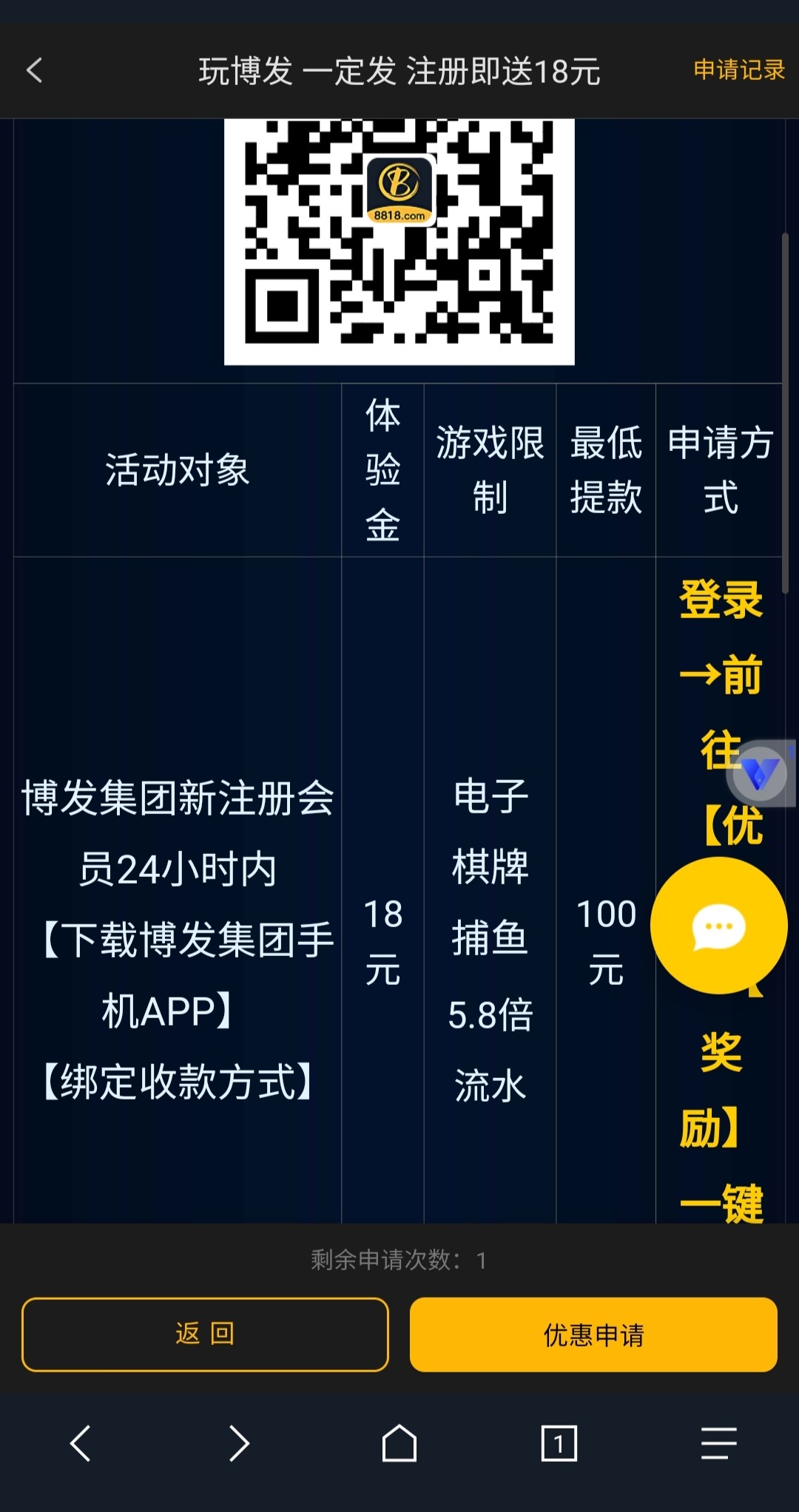Open the browser home page
Image resolution: width=799 pixels, height=1512 pixels.
(399, 1443)
